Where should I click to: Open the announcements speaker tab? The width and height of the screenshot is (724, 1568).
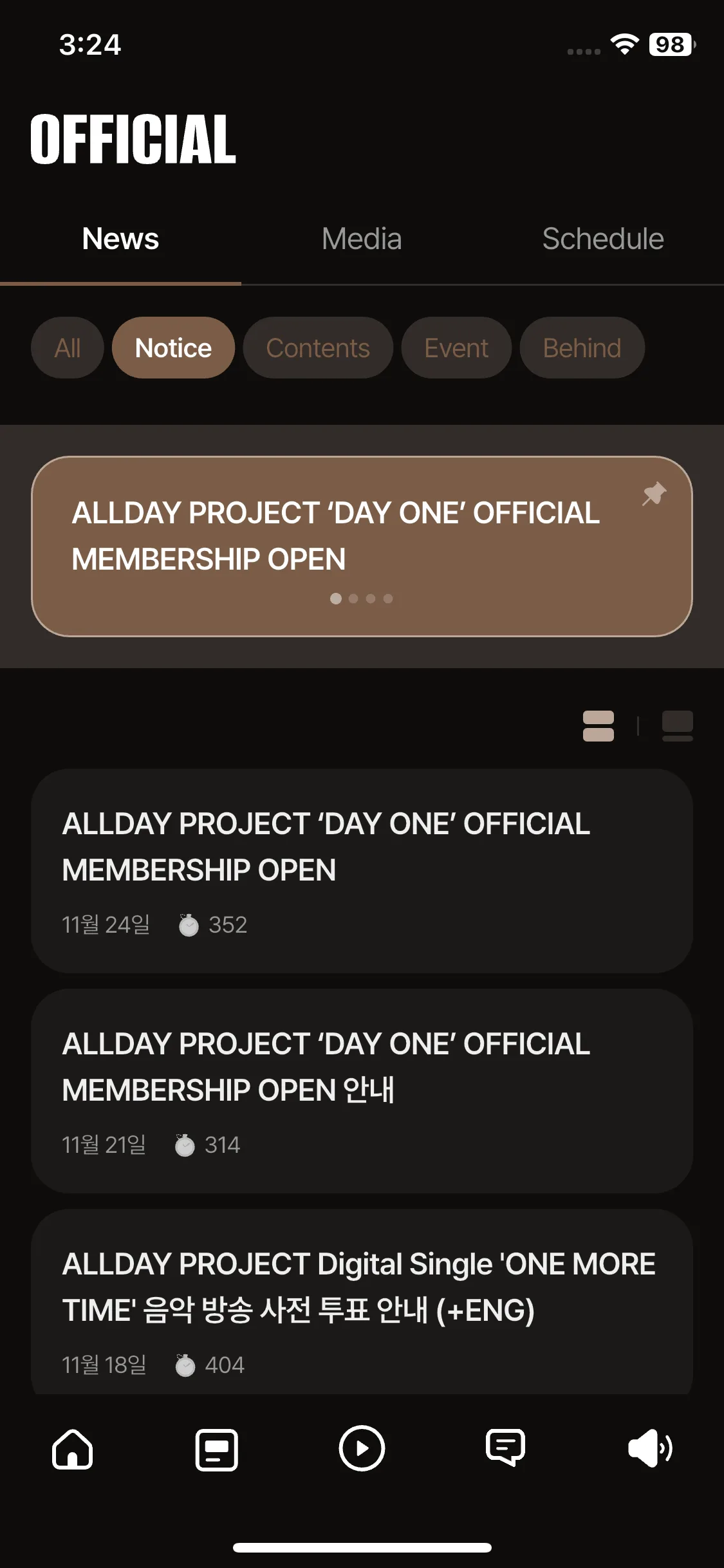coord(650,1450)
